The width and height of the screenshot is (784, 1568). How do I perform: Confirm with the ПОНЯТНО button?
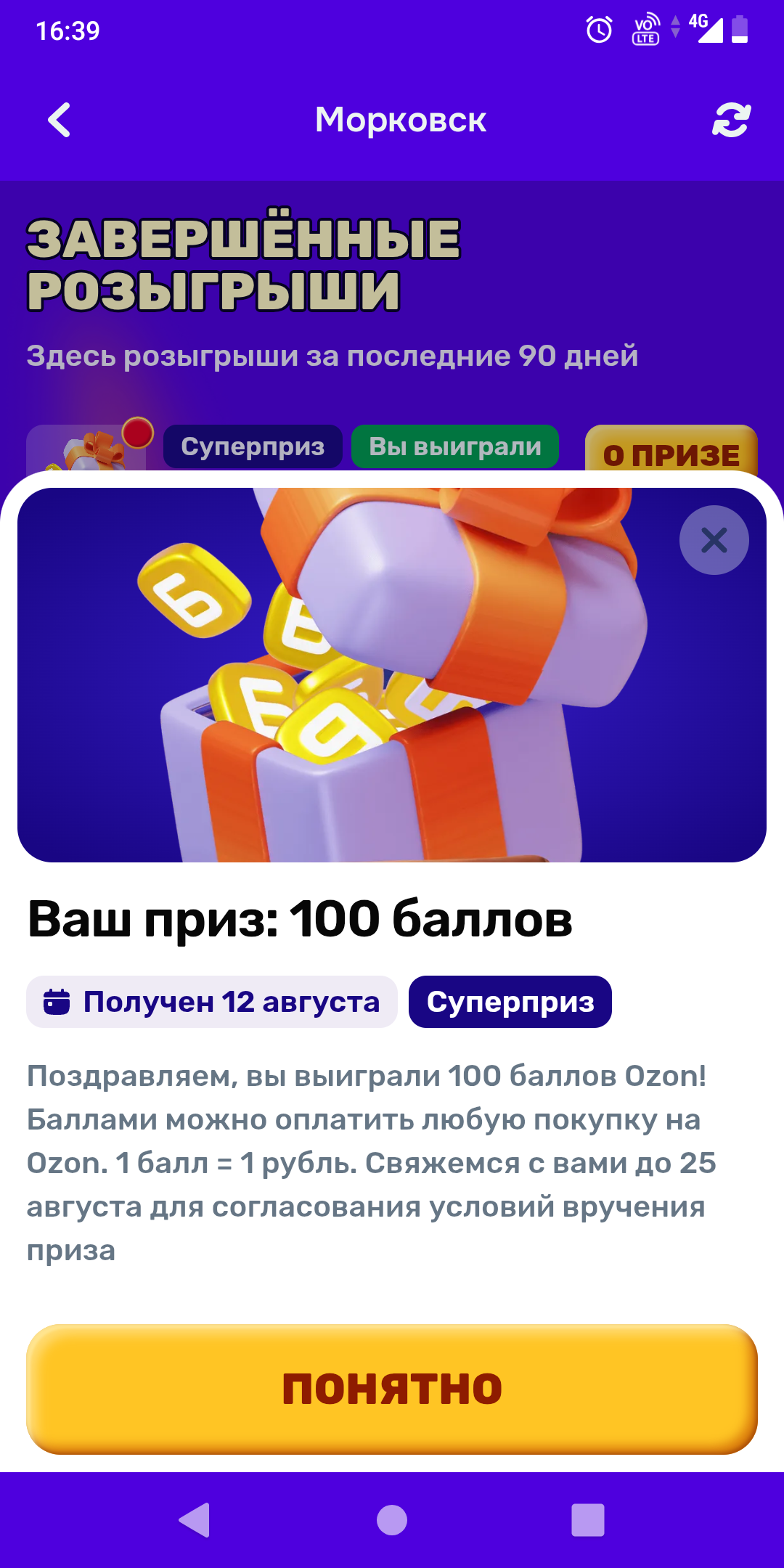click(392, 1389)
